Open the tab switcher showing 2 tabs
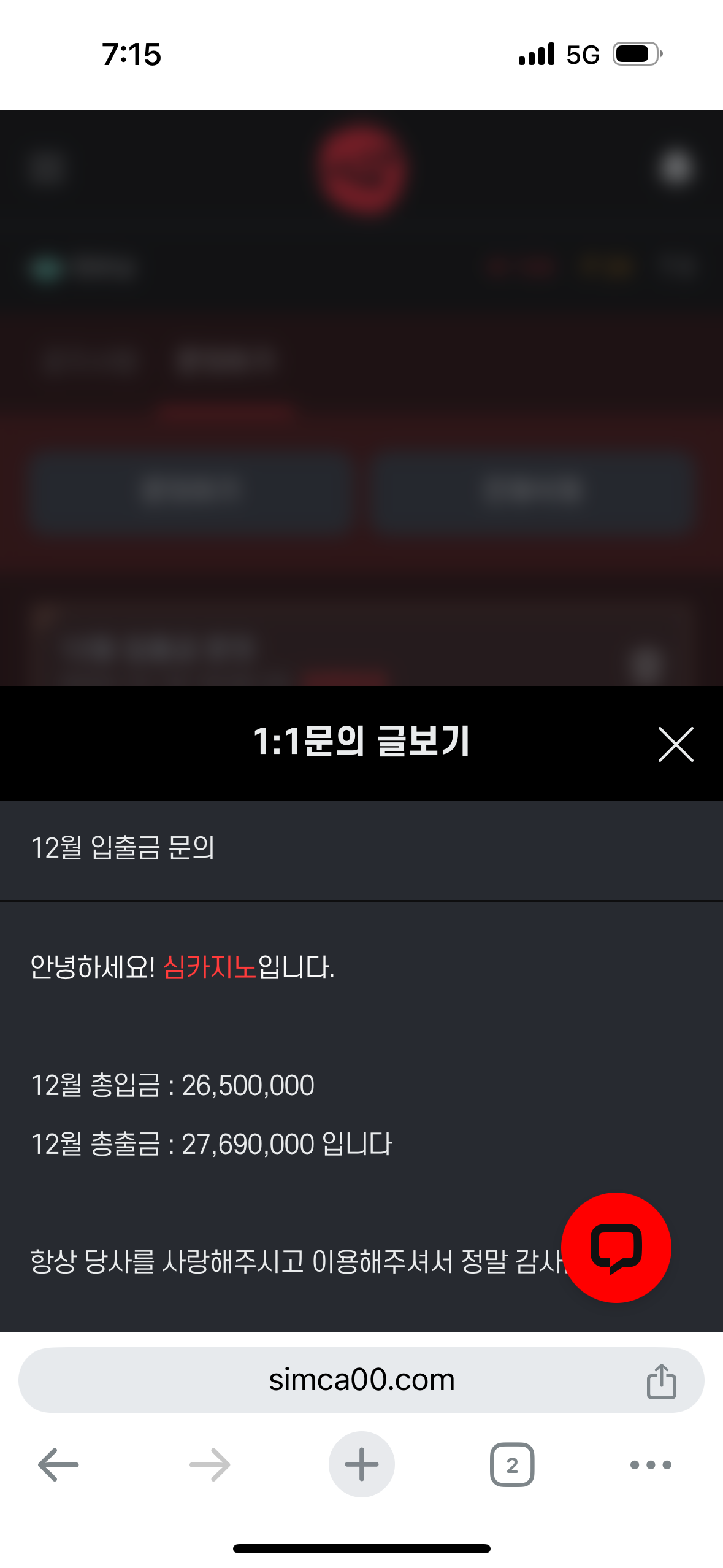Image resolution: width=723 pixels, height=1568 pixels. pyautogui.click(x=512, y=1465)
